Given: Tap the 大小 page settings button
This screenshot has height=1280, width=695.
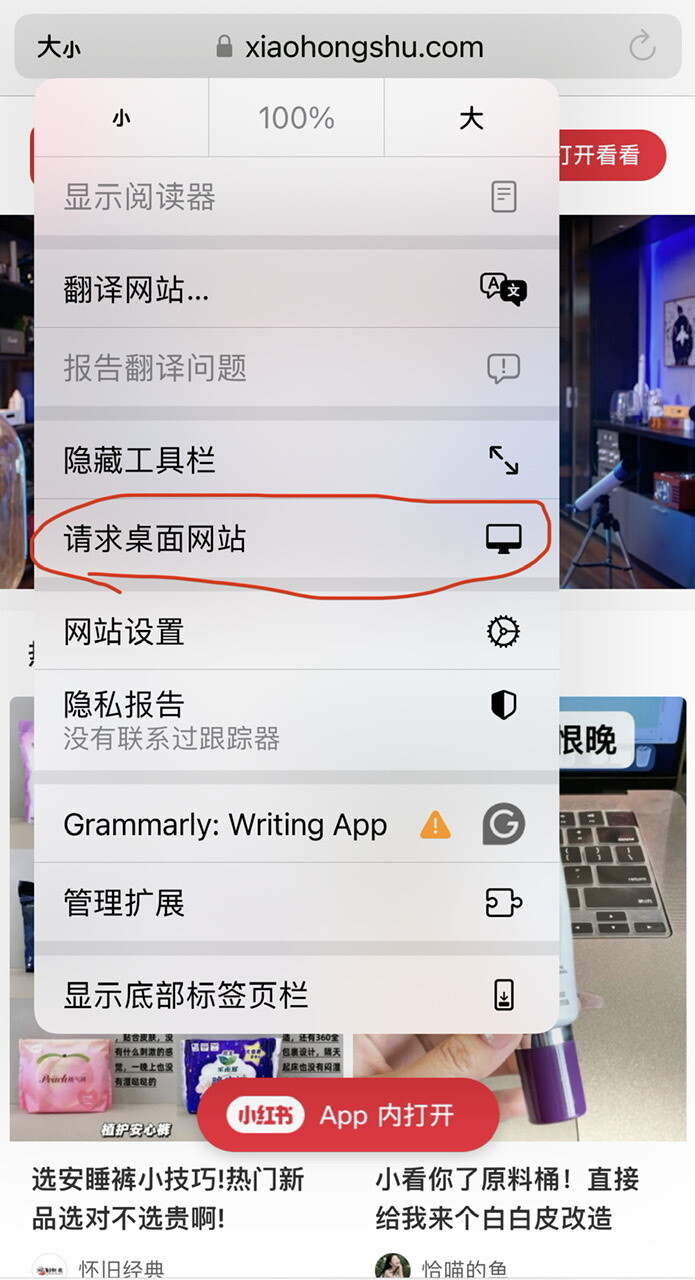Looking at the screenshot, I should click(x=59, y=47).
